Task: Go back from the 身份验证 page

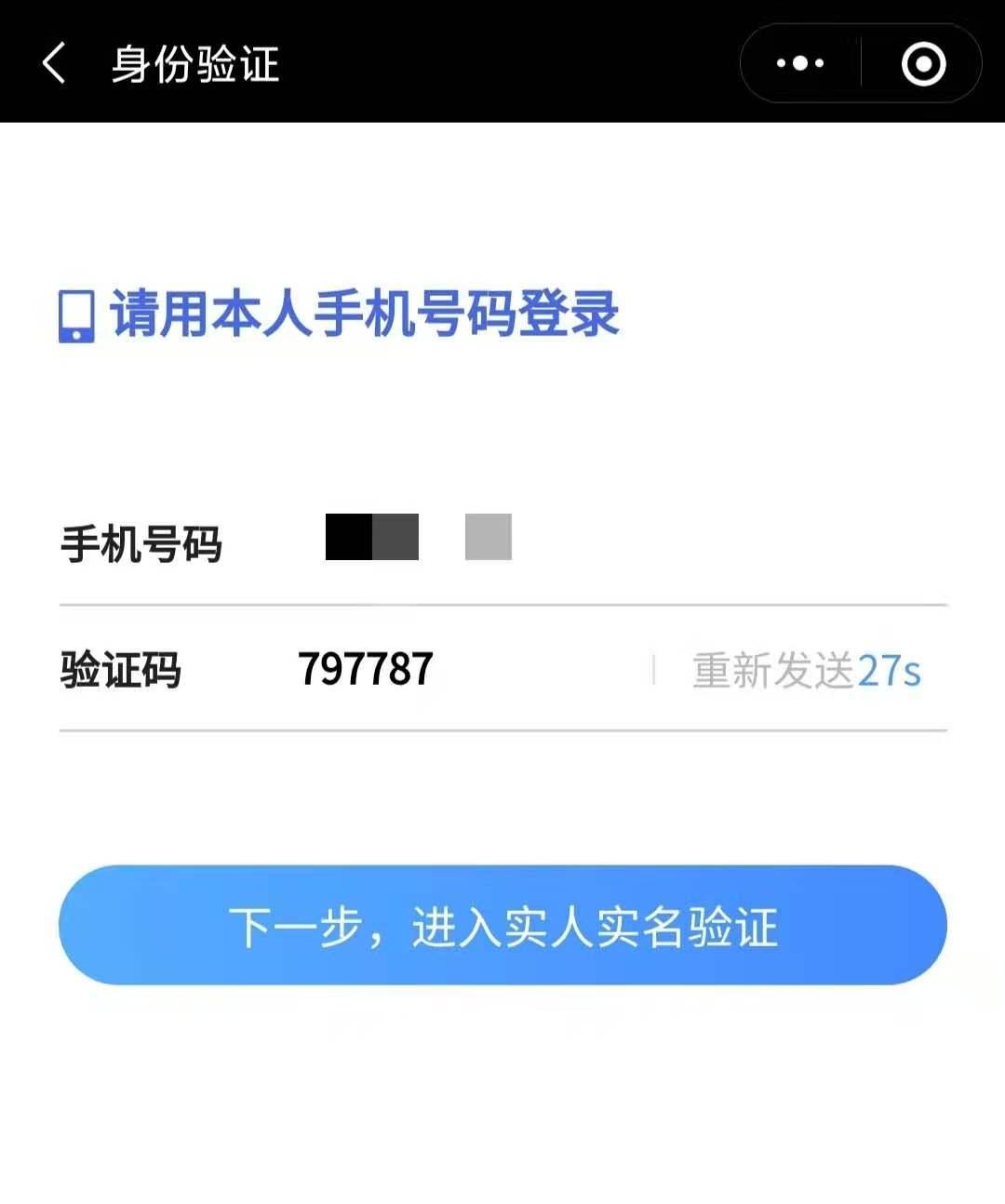Action: click(54, 63)
